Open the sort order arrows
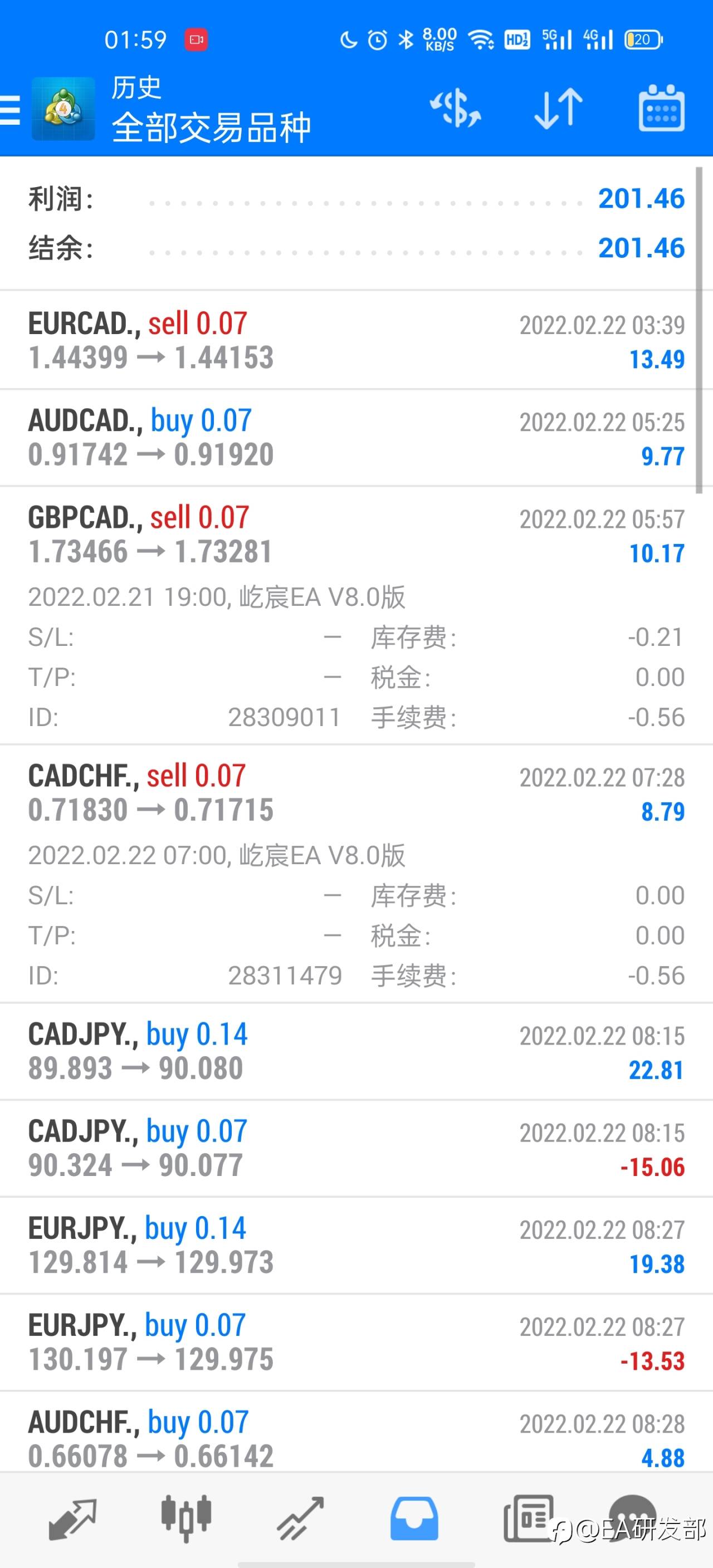The height and width of the screenshot is (1568, 713). pos(558,109)
